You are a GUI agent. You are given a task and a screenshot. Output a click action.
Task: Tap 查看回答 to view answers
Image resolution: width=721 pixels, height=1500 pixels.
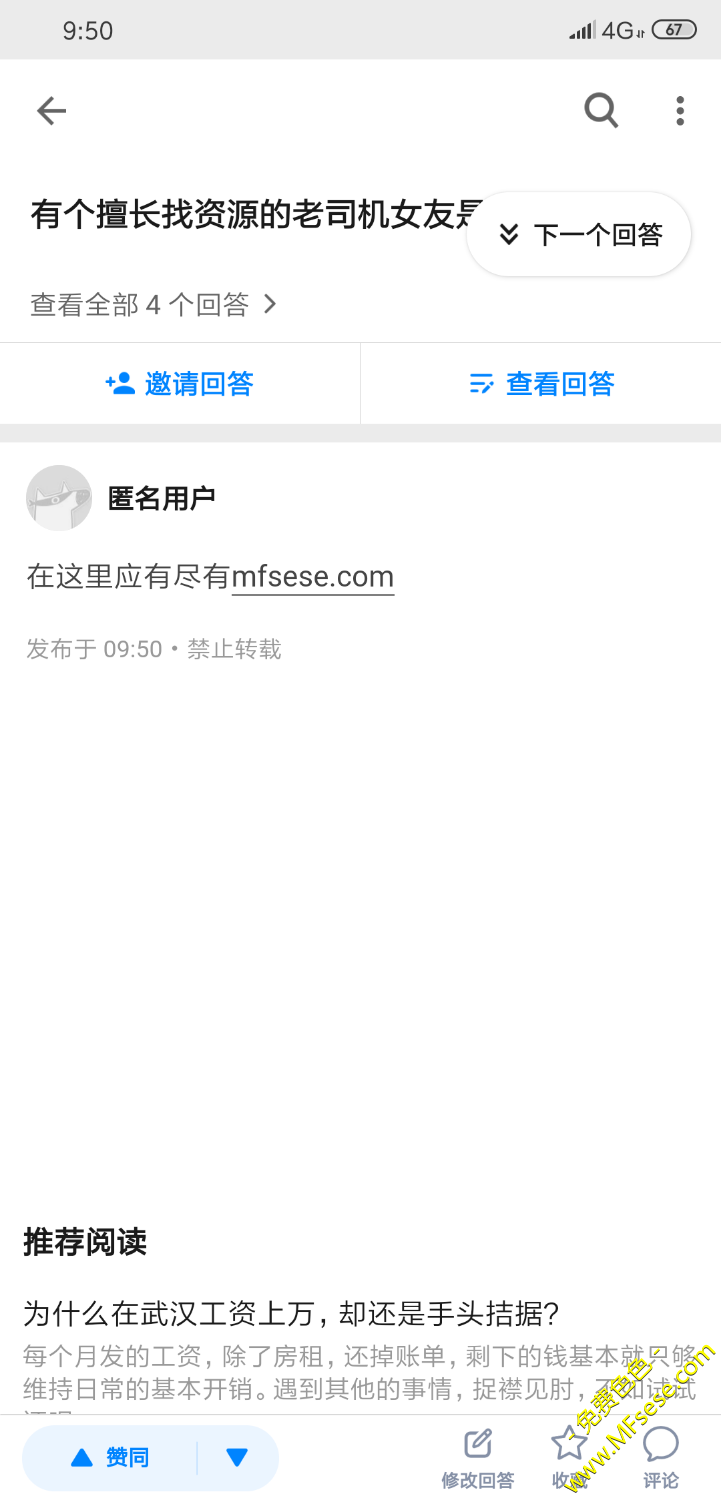coord(541,384)
